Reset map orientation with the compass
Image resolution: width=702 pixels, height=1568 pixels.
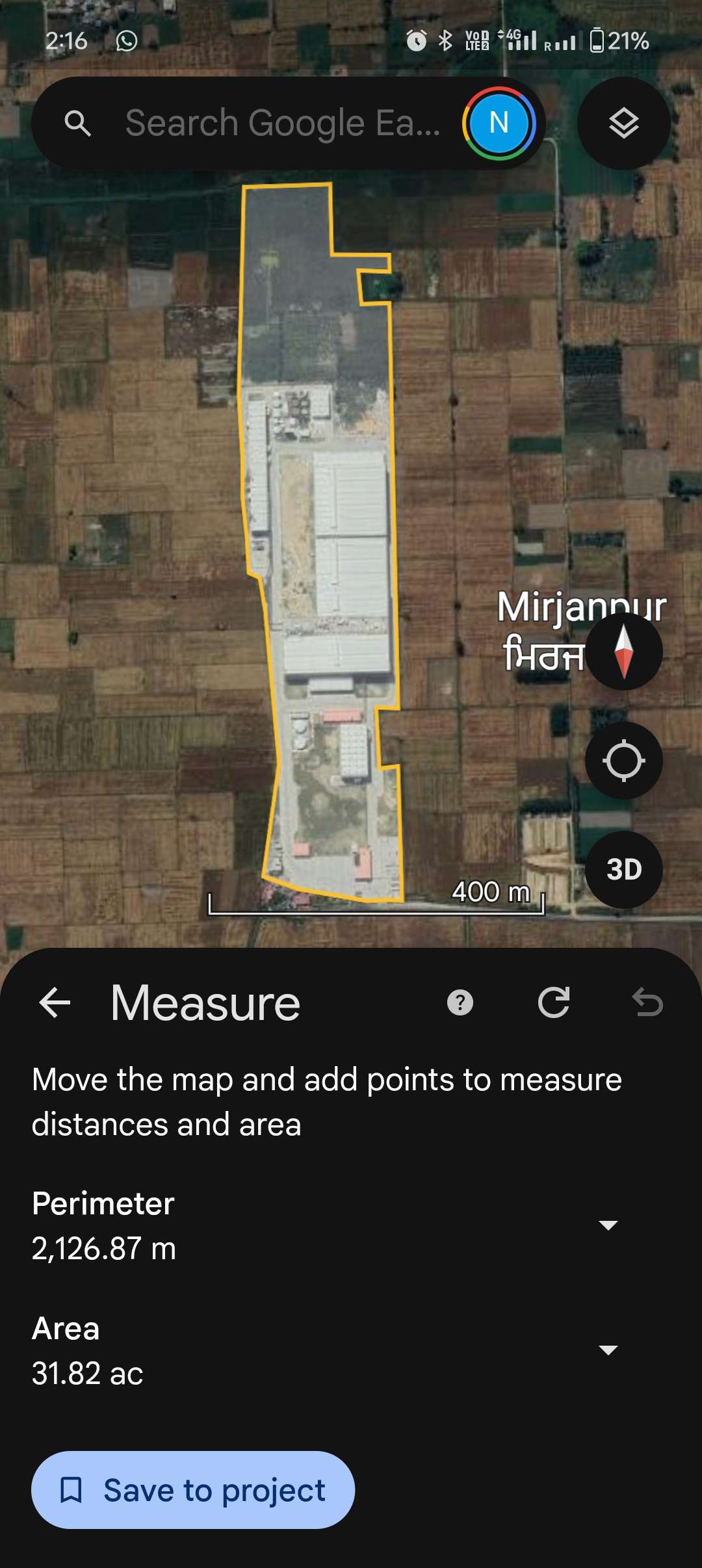[623, 651]
